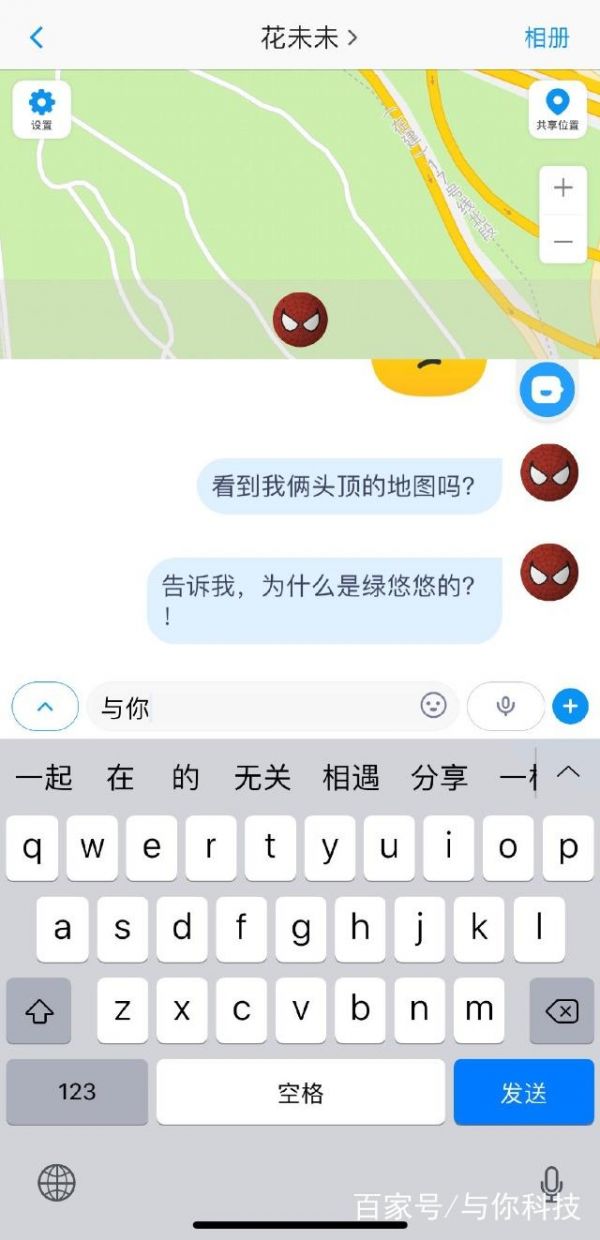Open the 设置 settings gear on the map
This screenshot has height=1240, width=600.
[42, 109]
